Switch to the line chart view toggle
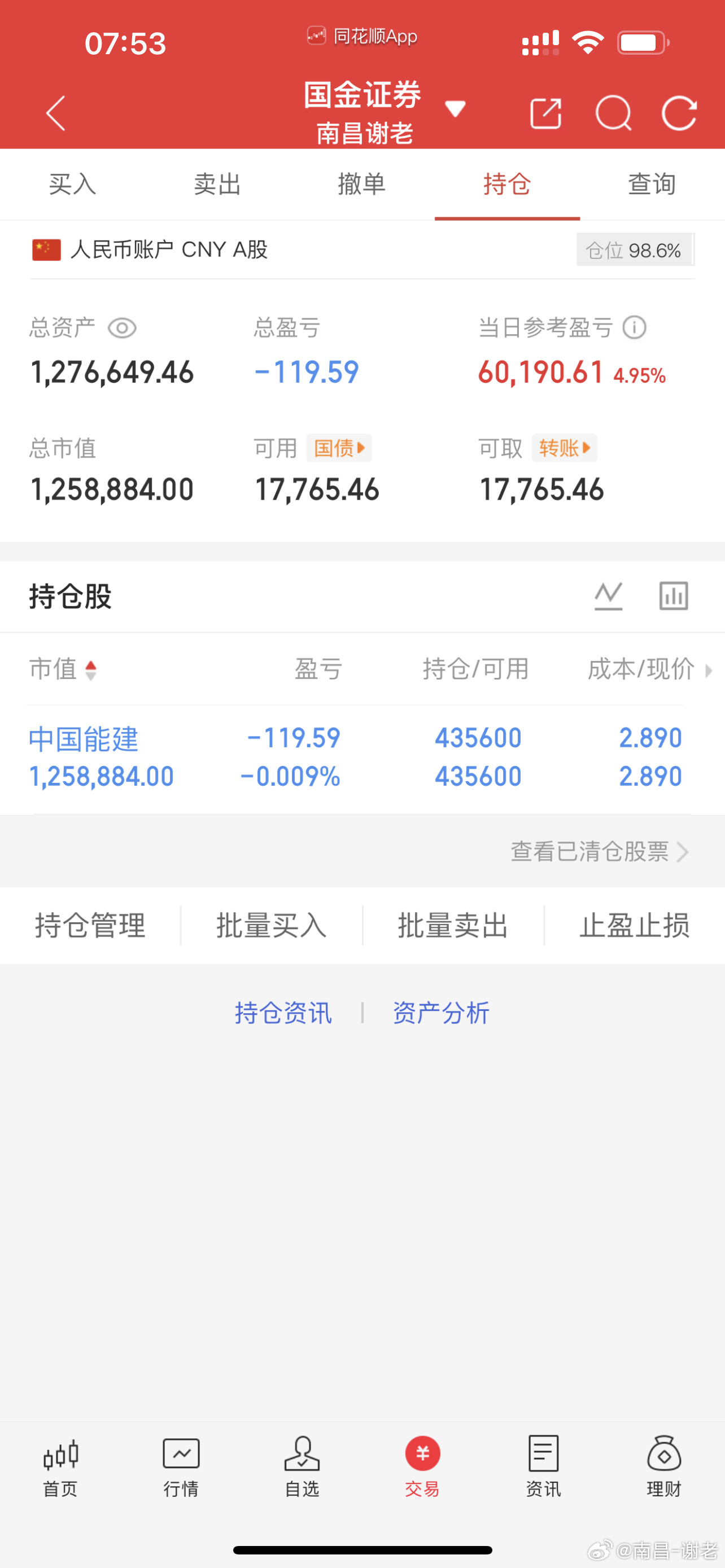 pyautogui.click(x=608, y=596)
